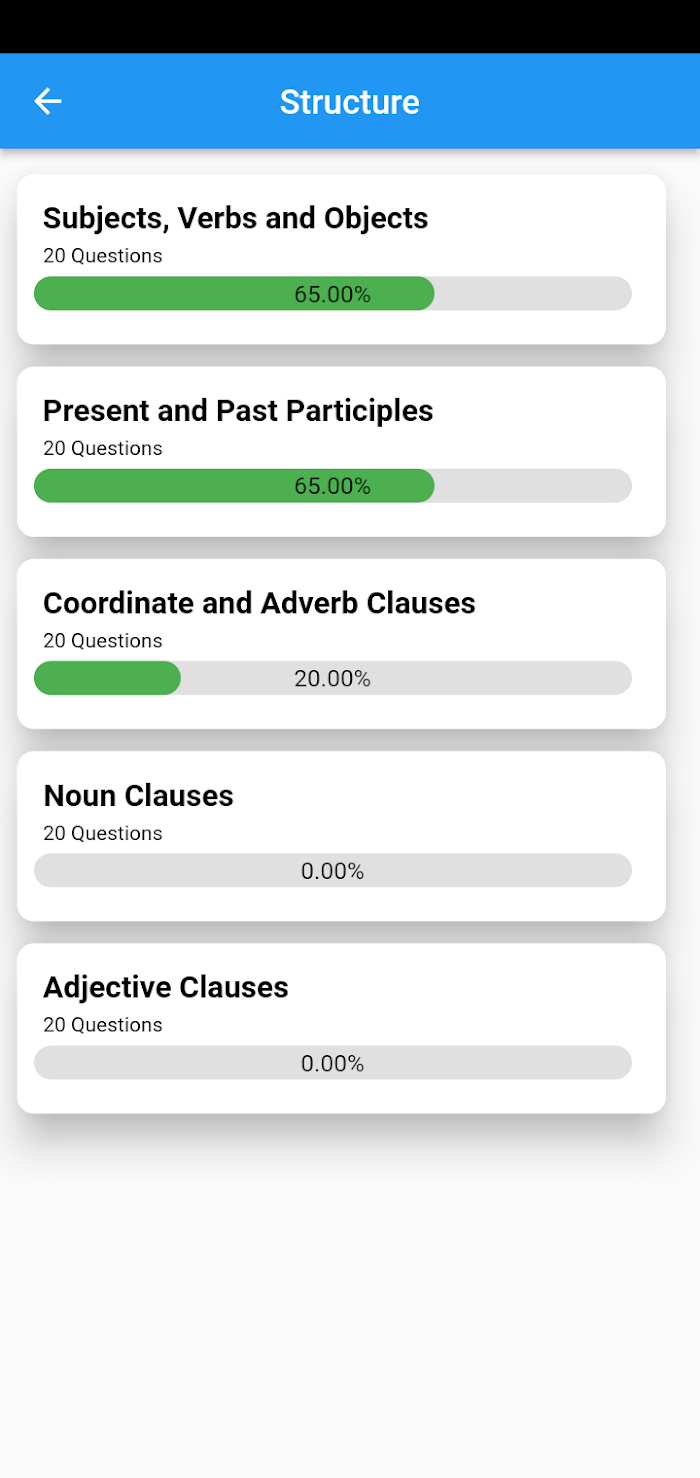Go back using the arrow icon

coord(48,101)
